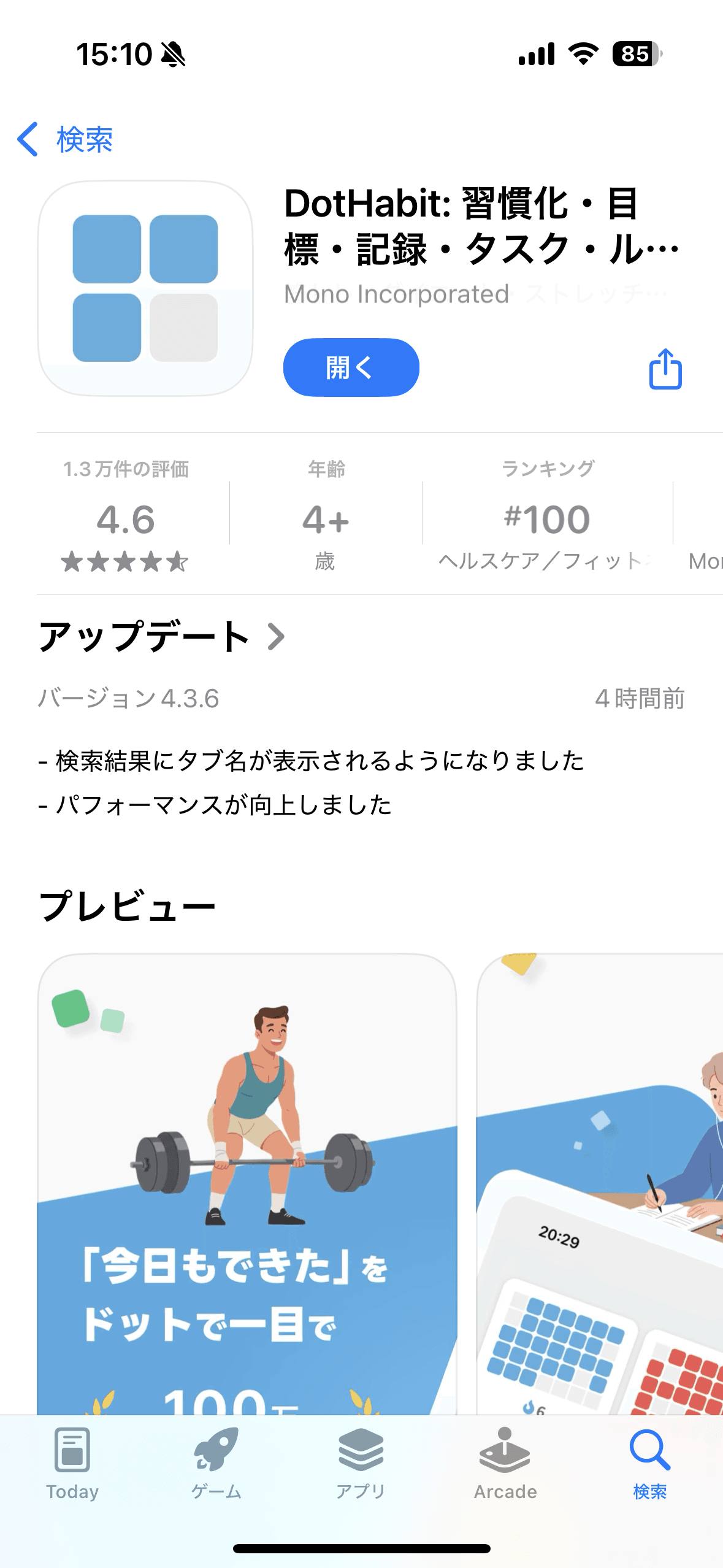This screenshot has width=723, height=1568.
Task: Switch to the アプリ tab
Action: (361, 1464)
